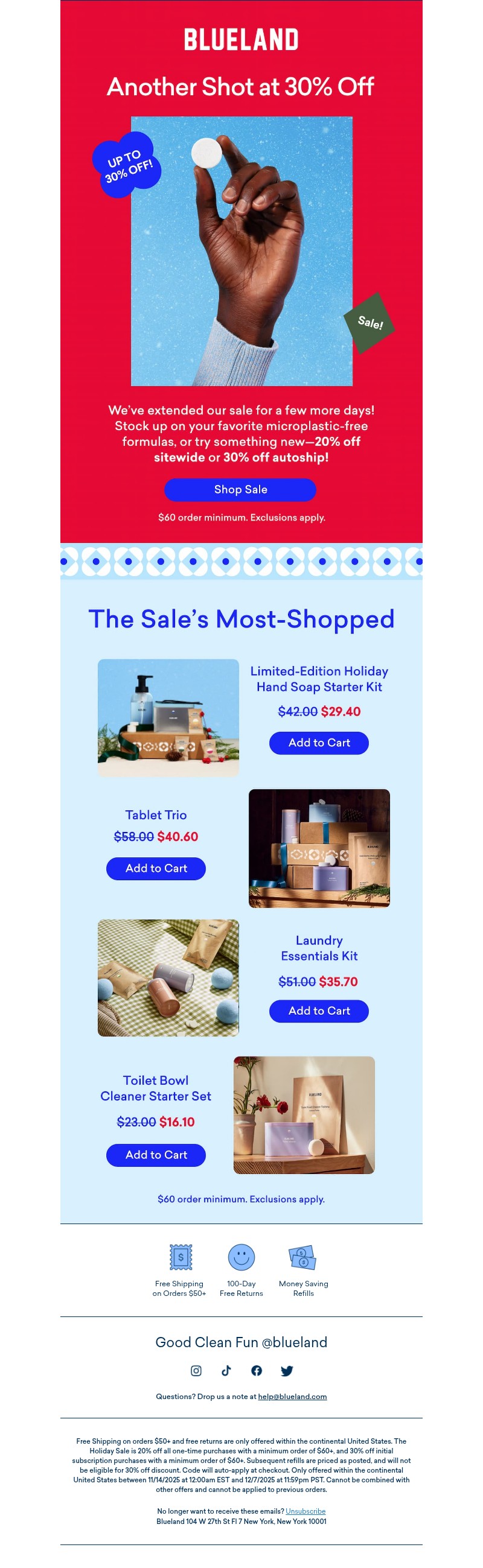Open Blueland's Twitter profile
483x1568 pixels.
click(287, 1371)
